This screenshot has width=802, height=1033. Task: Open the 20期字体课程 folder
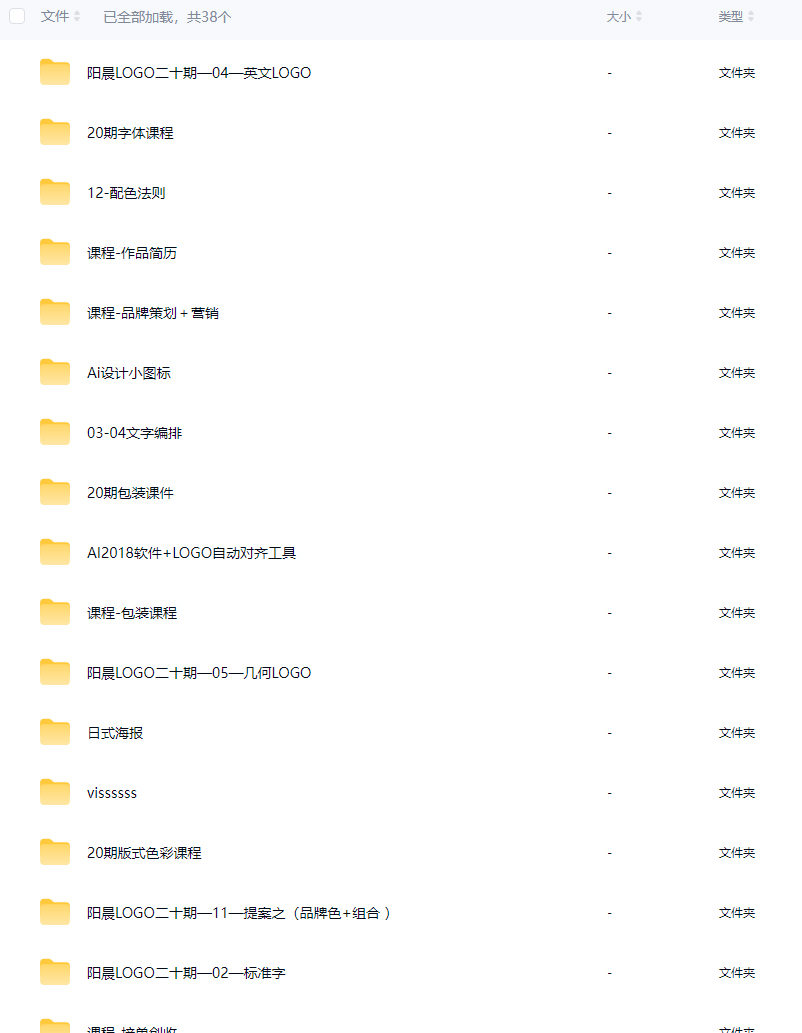pos(130,133)
